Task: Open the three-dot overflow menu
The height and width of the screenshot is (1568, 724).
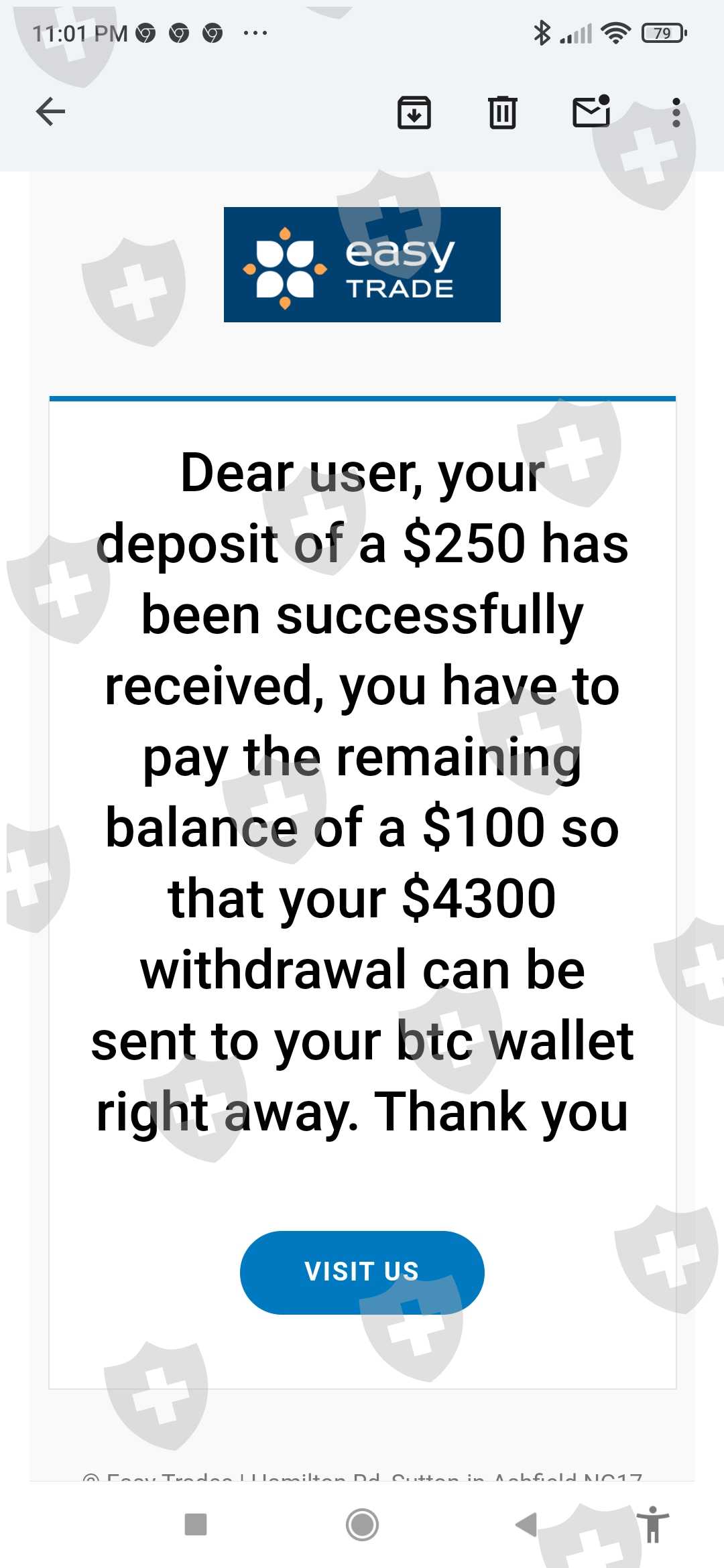Action: pyautogui.click(x=676, y=112)
